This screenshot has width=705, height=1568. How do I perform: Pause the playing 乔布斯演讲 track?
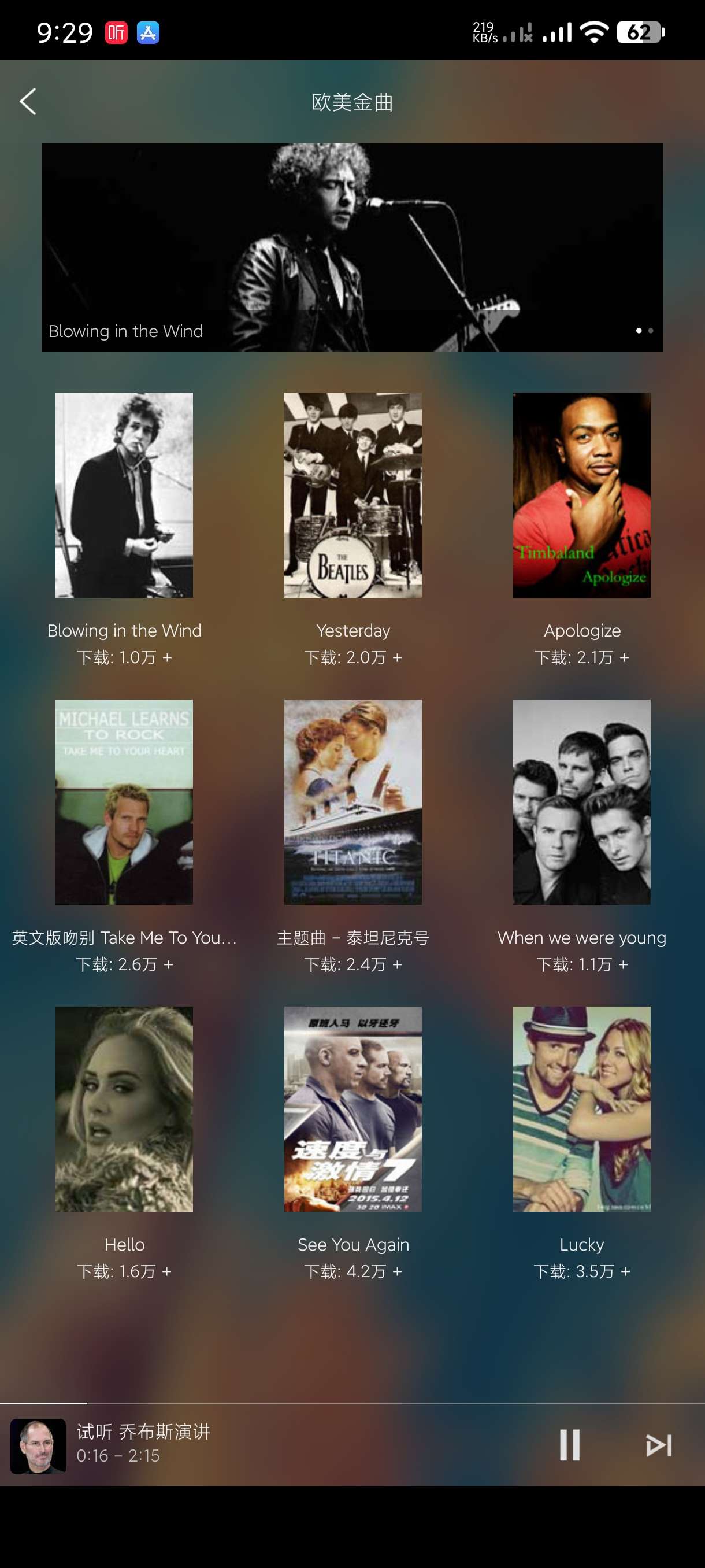[569, 1444]
